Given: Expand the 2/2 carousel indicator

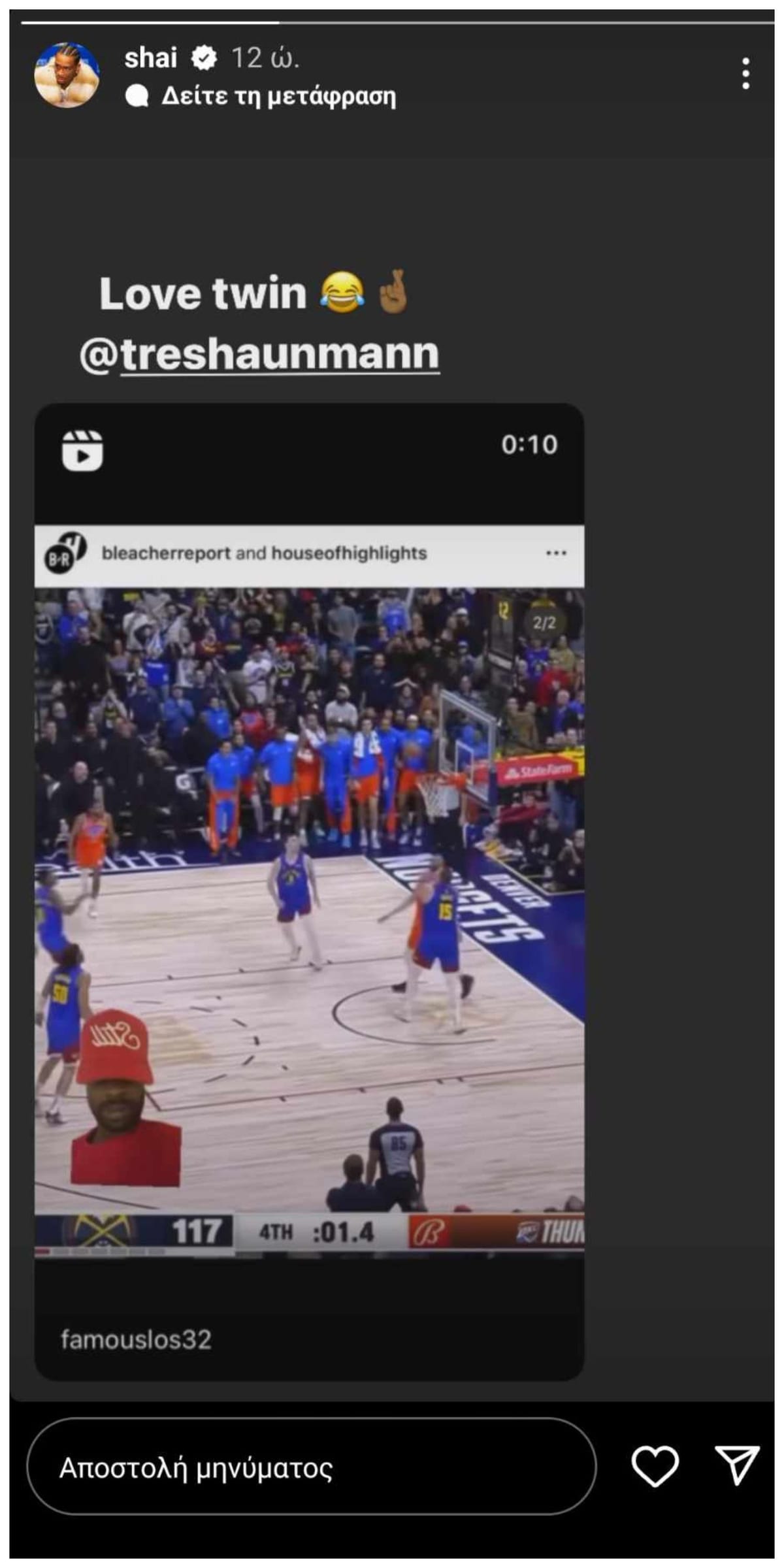Looking at the screenshot, I should click(543, 623).
